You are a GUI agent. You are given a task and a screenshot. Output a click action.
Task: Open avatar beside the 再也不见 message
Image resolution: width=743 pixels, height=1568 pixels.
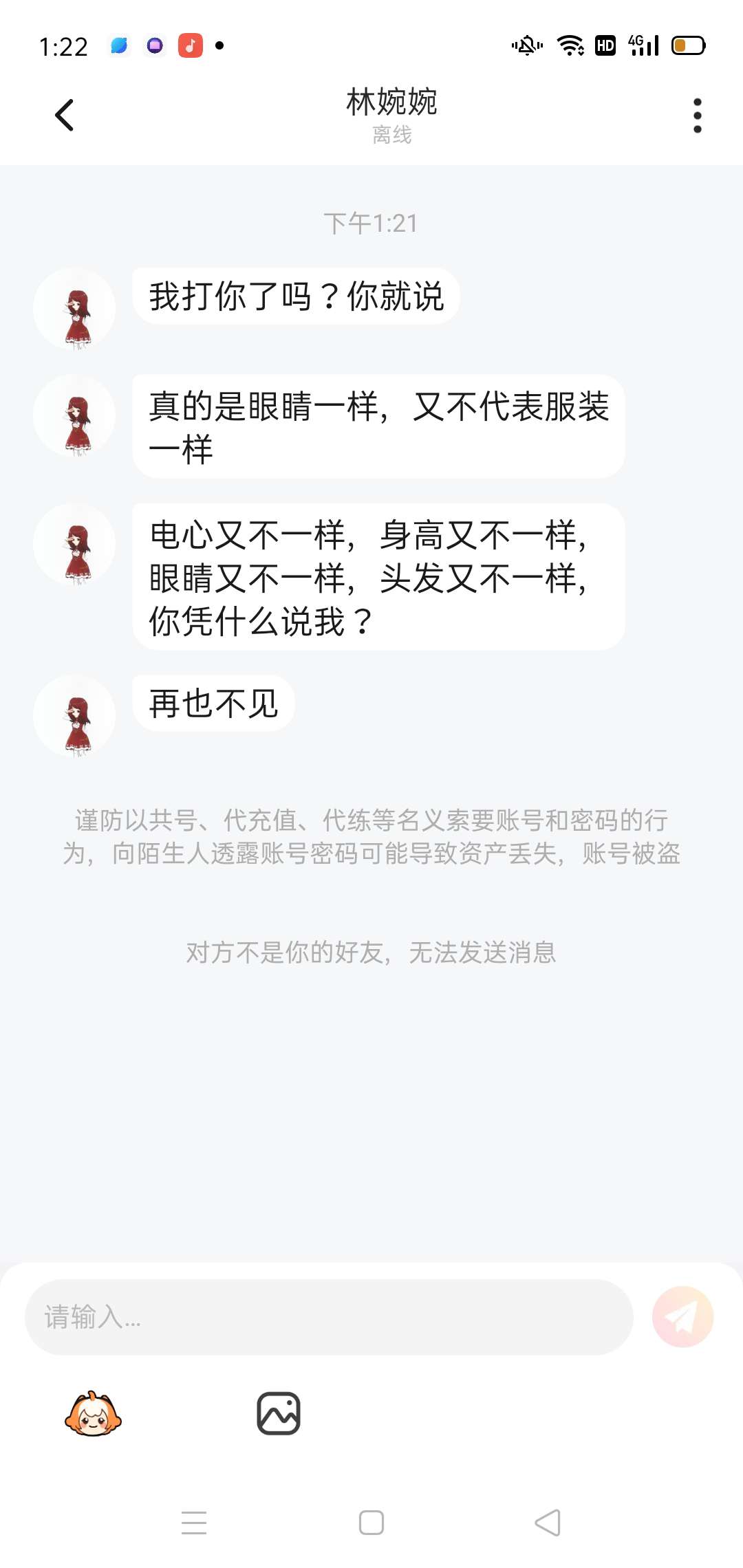[x=74, y=716]
